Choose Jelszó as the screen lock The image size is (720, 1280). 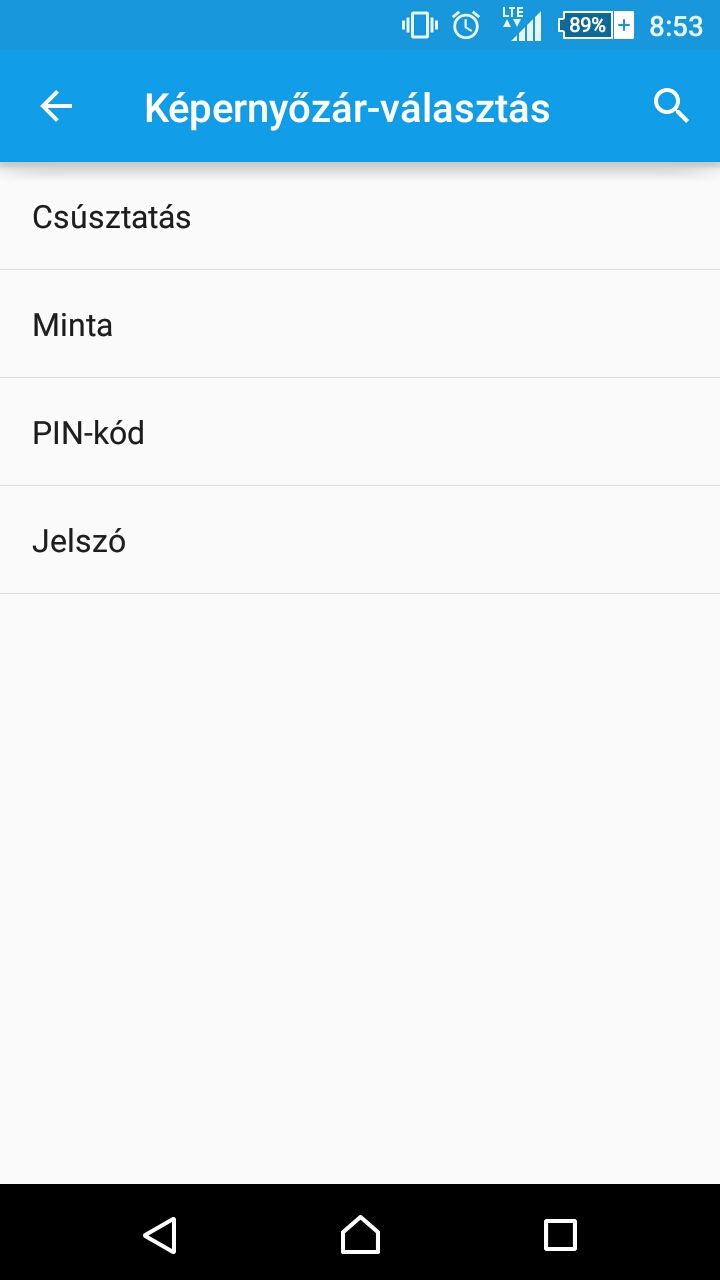(360, 540)
